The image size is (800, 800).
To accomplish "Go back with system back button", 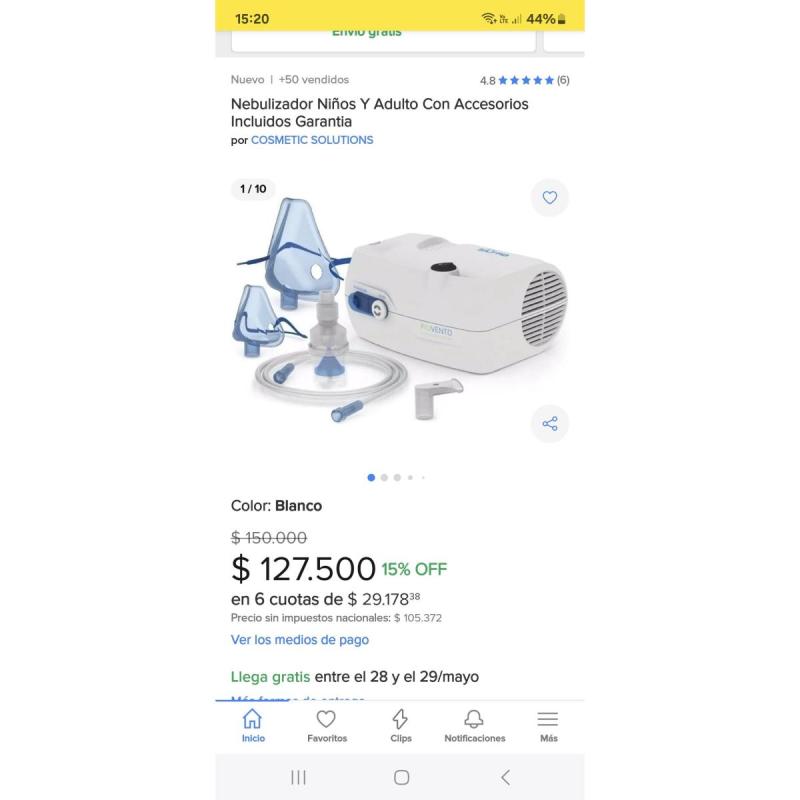I will 505,777.
